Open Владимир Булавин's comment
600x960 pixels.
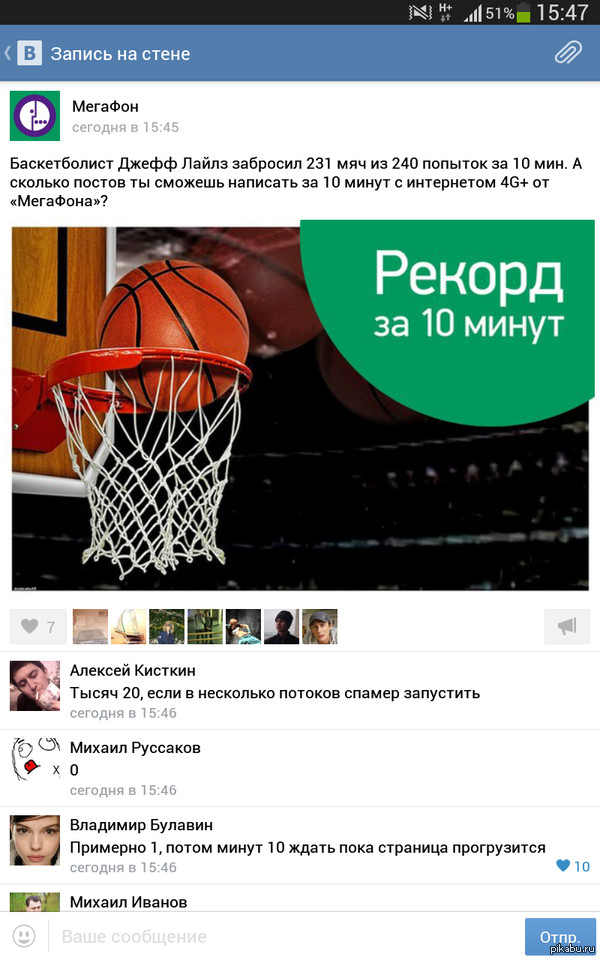click(307, 847)
